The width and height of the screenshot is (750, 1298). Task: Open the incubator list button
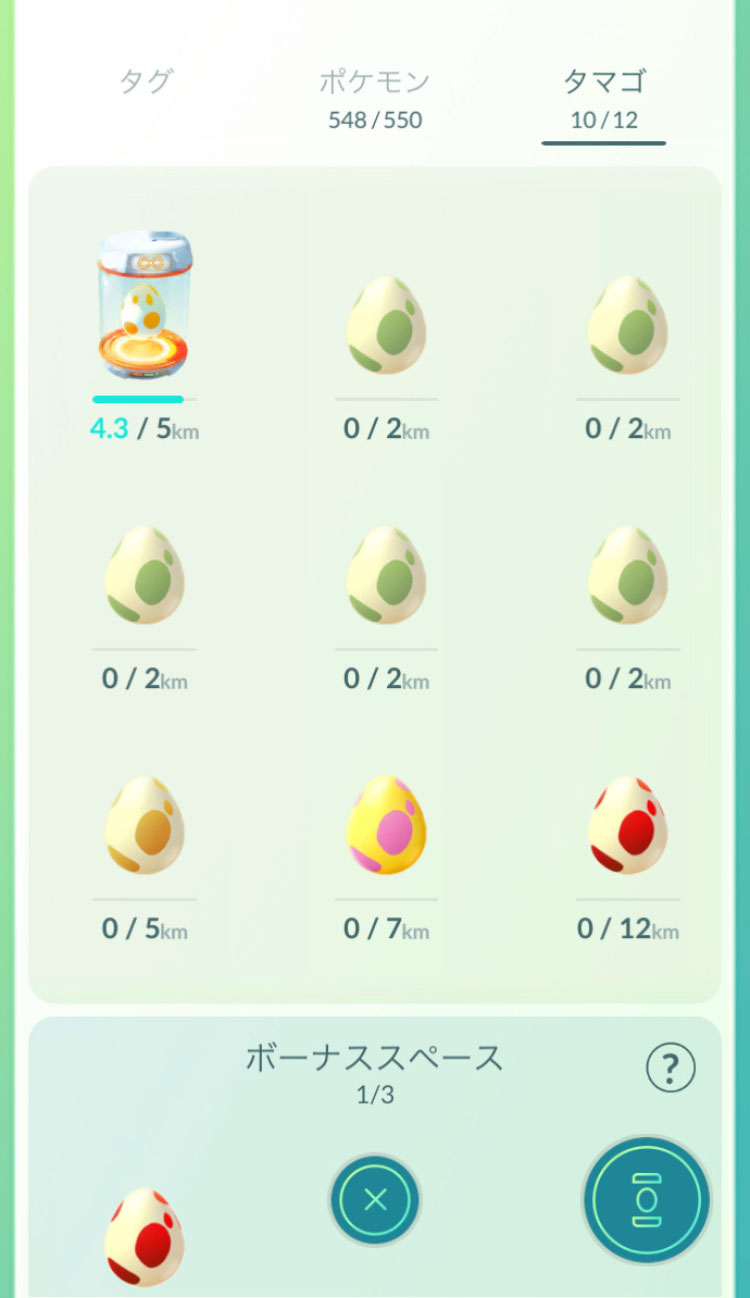(647, 1200)
